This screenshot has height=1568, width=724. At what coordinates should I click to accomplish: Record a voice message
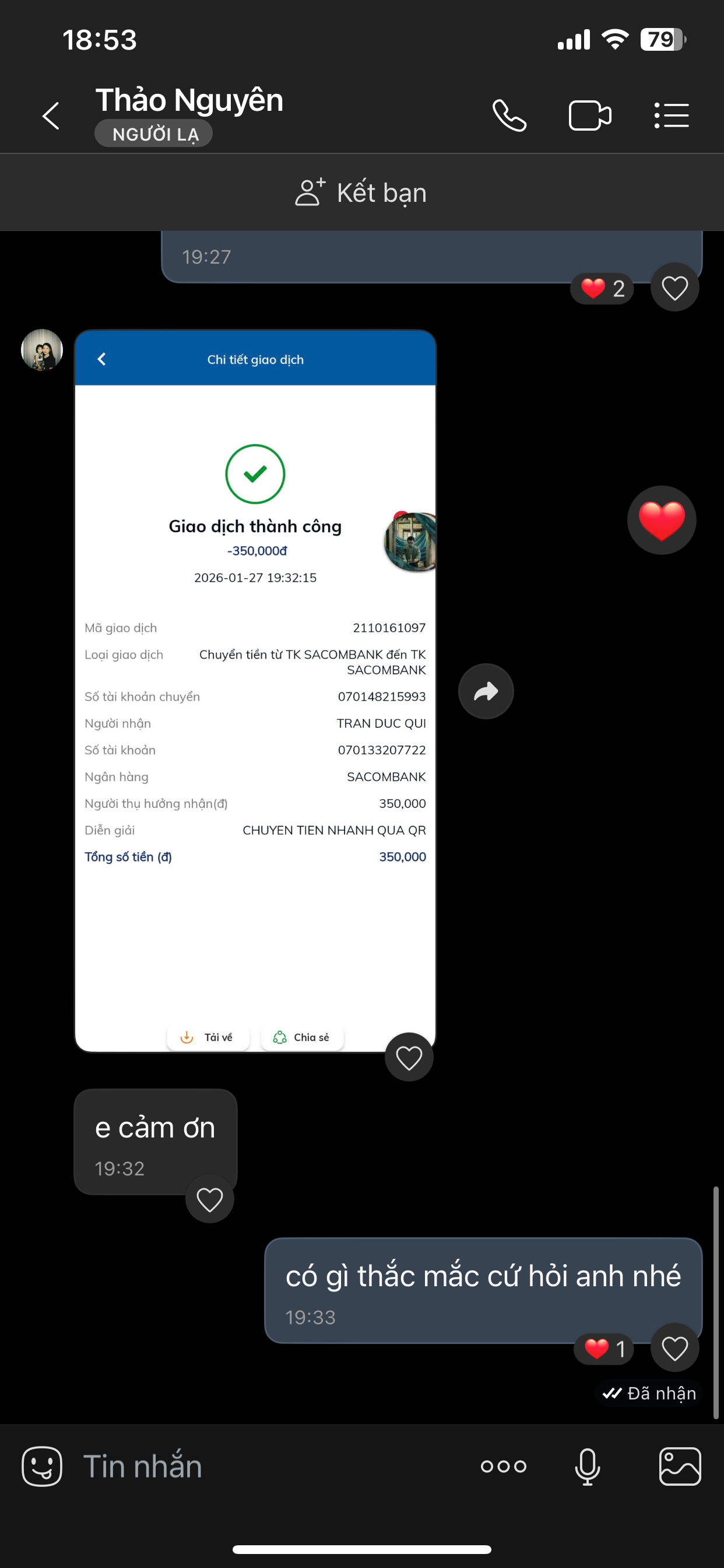587,1466
